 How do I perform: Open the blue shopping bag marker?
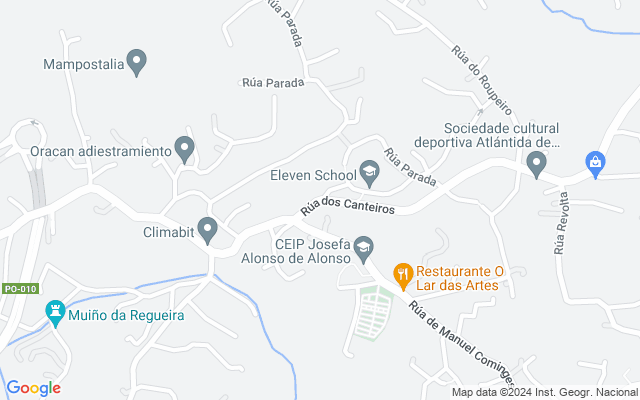(596, 164)
